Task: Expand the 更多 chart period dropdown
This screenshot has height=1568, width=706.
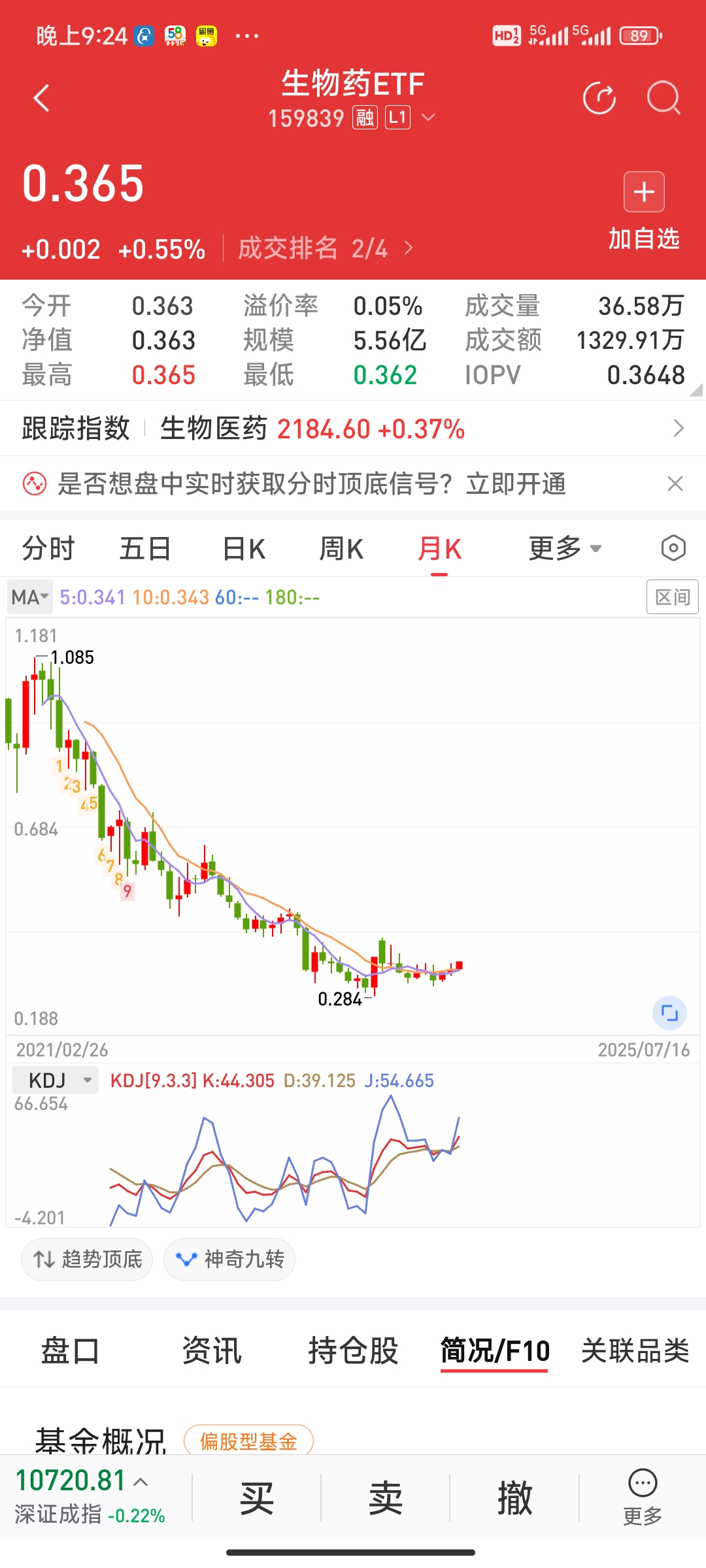Action: click(x=565, y=549)
